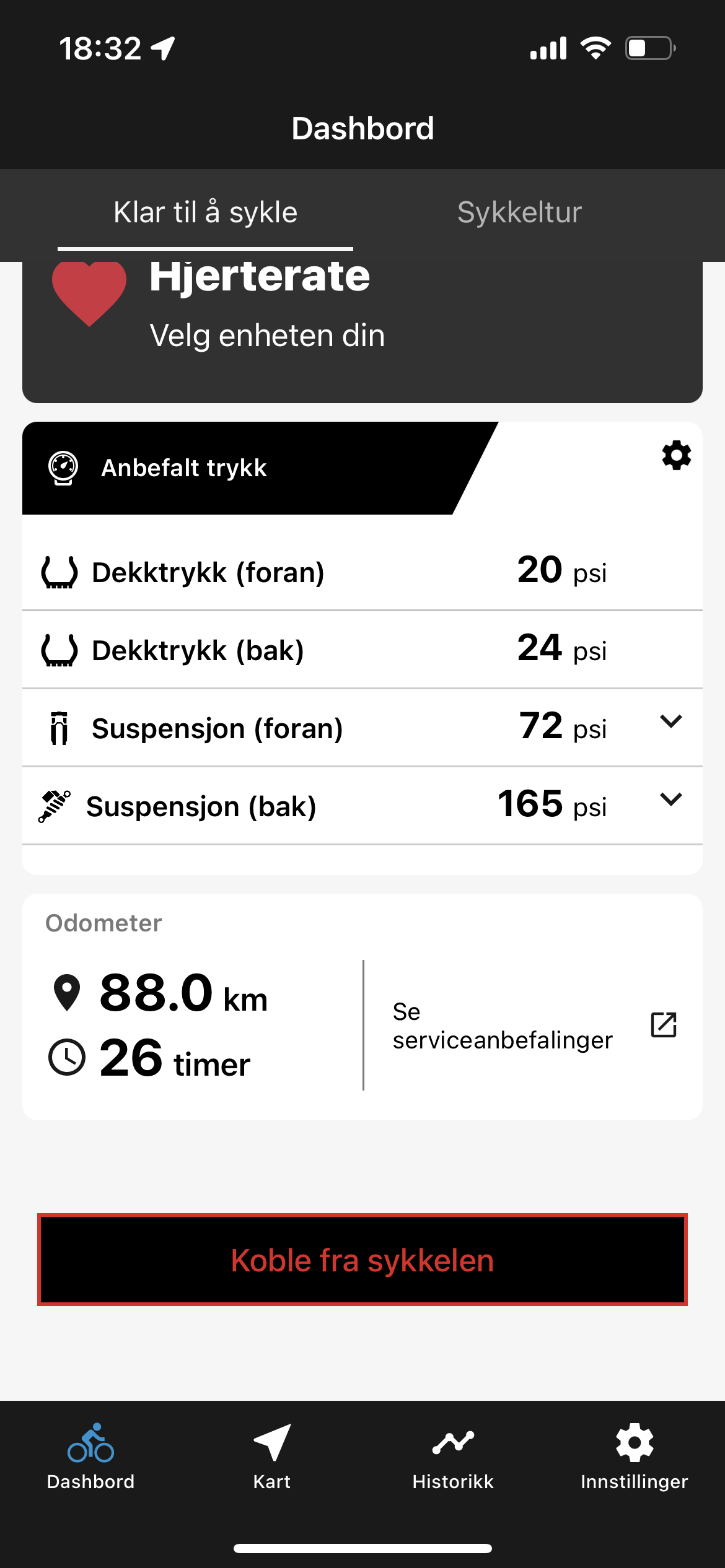The image size is (725, 1568).
Task: Open the Kart tab
Action: pyautogui.click(x=271, y=1457)
